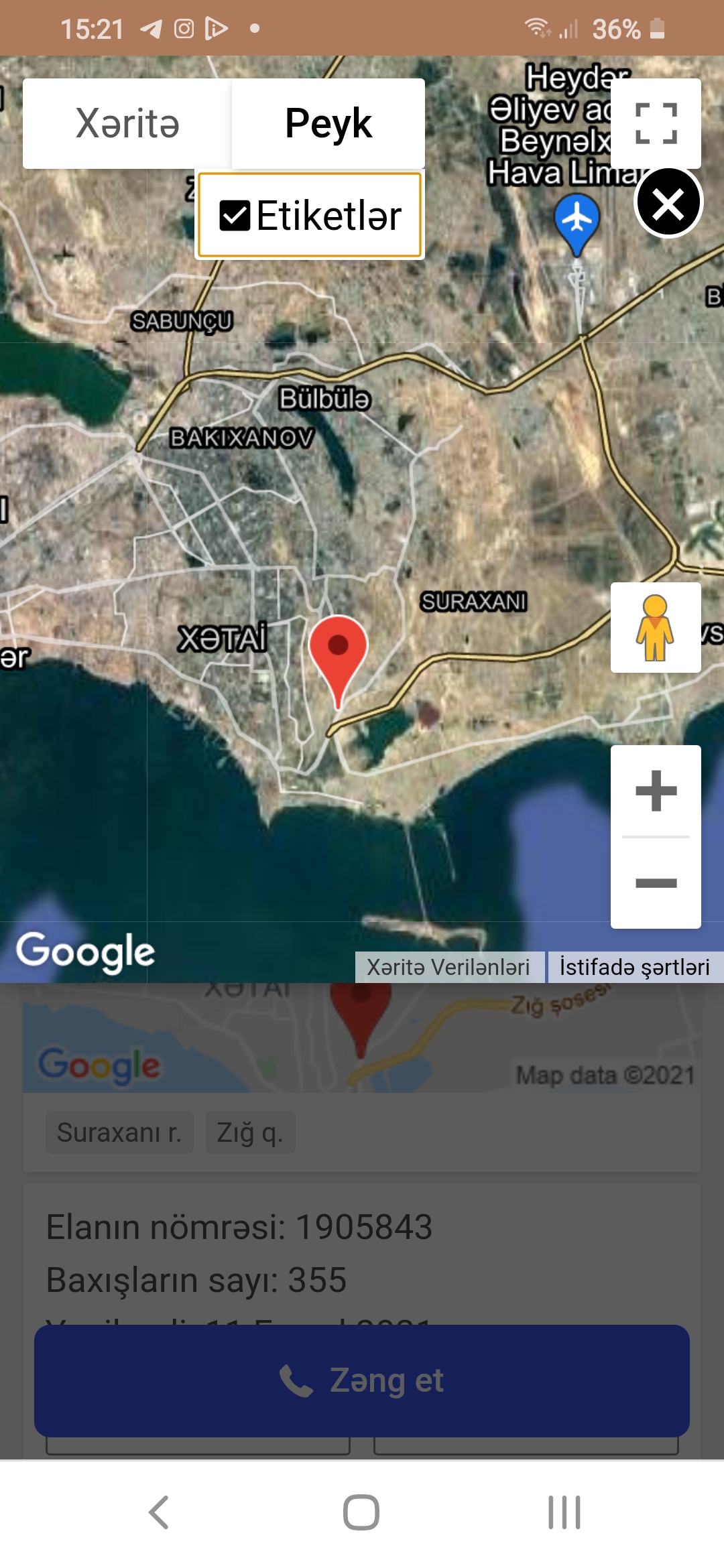Switch to the Xəritə map view
Image resolution: width=724 pixels, height=1568 pixels.
point(127,123)
